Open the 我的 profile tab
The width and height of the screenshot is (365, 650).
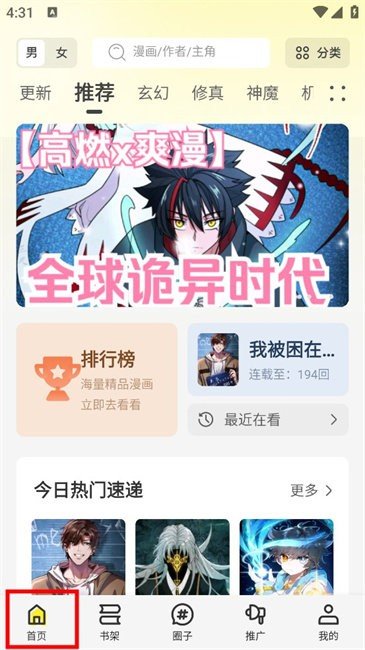tap(328, 623)
